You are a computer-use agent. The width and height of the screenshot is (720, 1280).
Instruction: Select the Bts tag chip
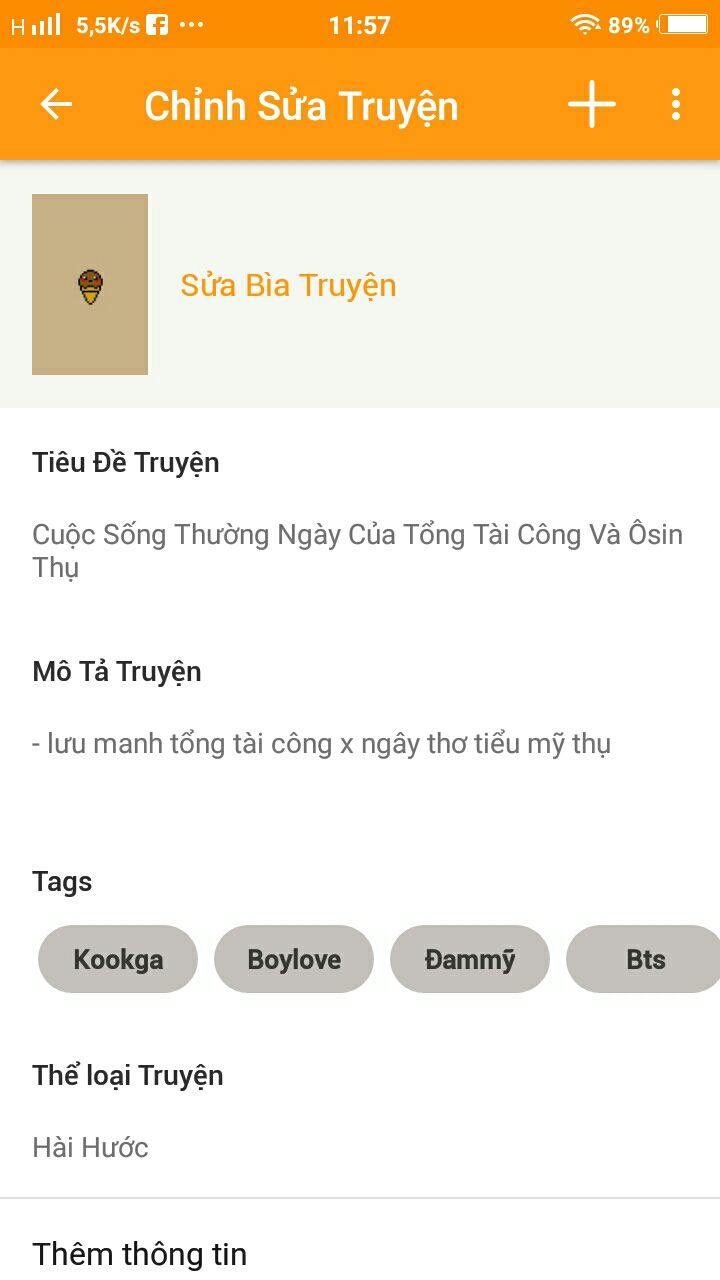point(644,960)
